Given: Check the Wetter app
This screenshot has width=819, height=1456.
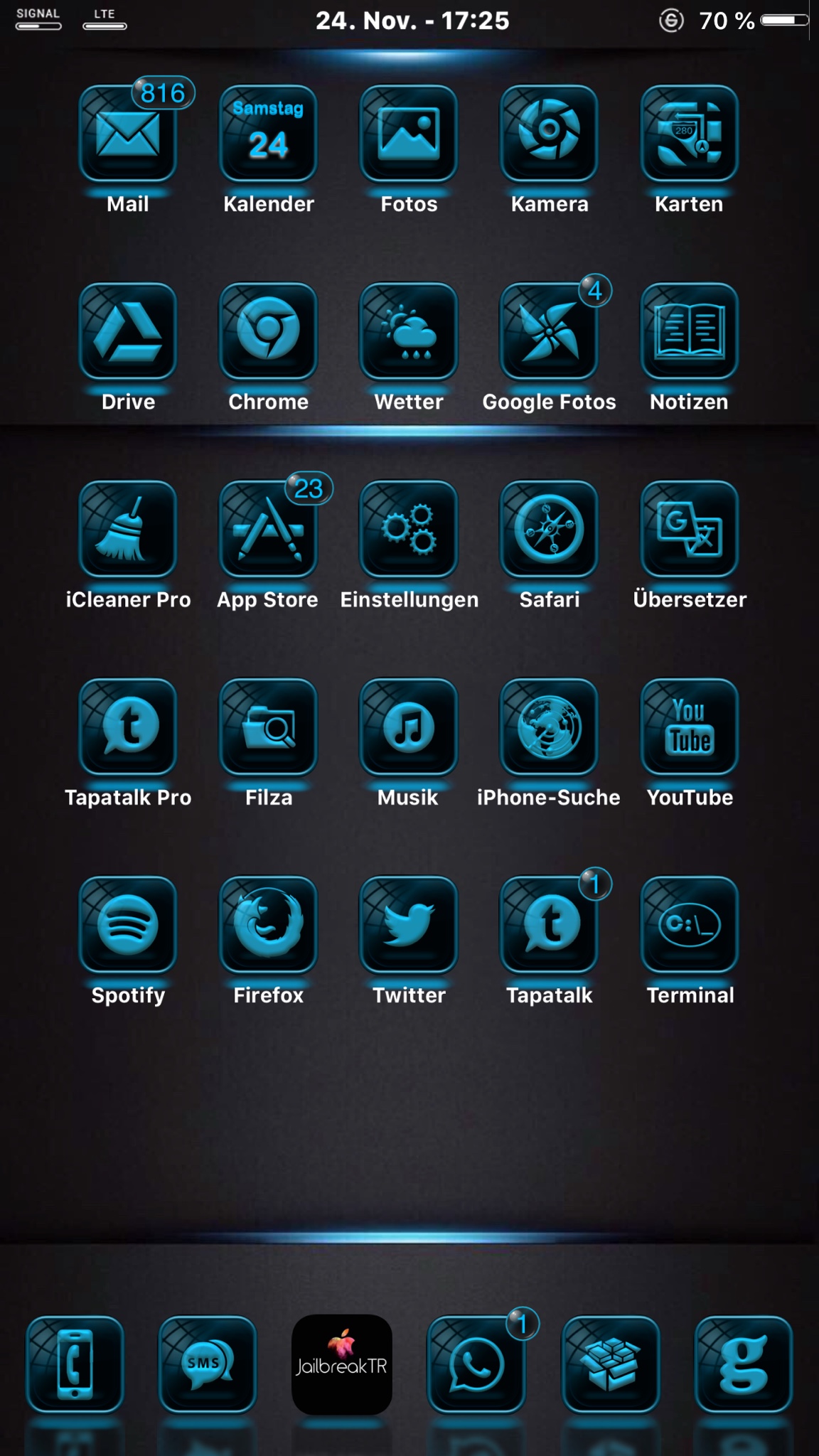Looking at the screenshot, I should pos(409,331).
